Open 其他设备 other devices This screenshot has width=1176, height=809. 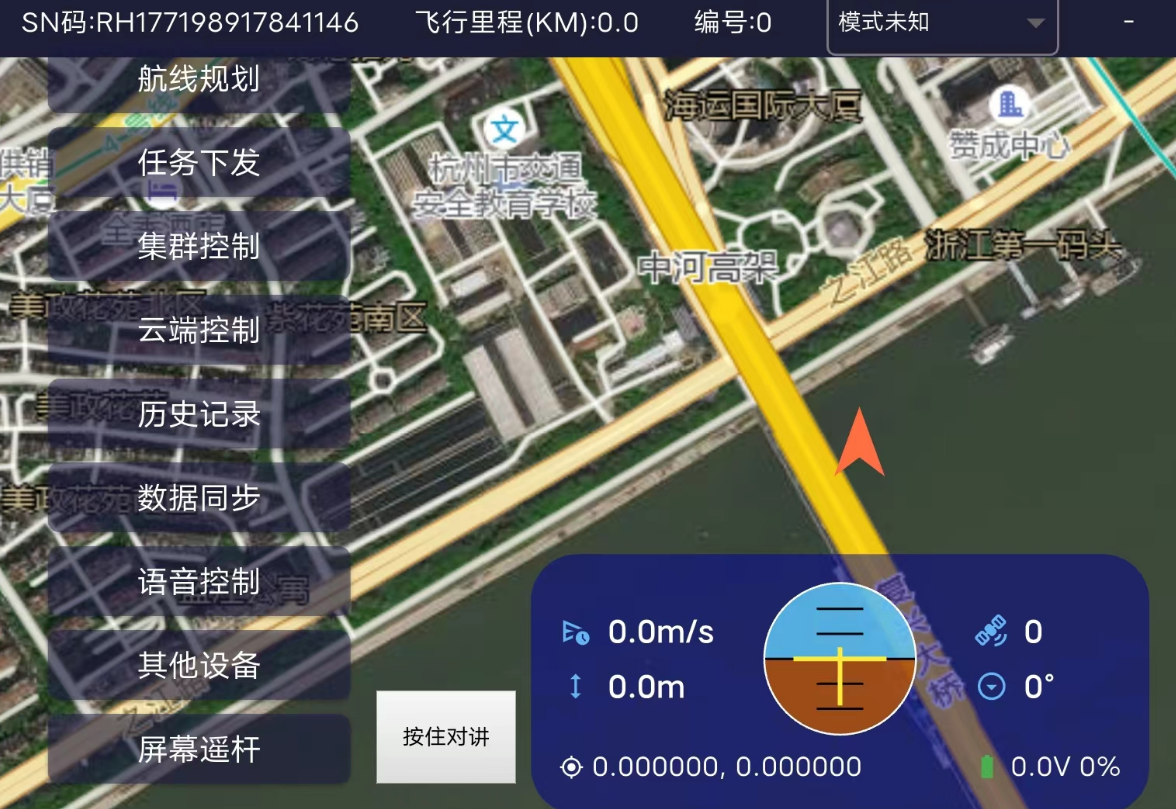point(199,666)
